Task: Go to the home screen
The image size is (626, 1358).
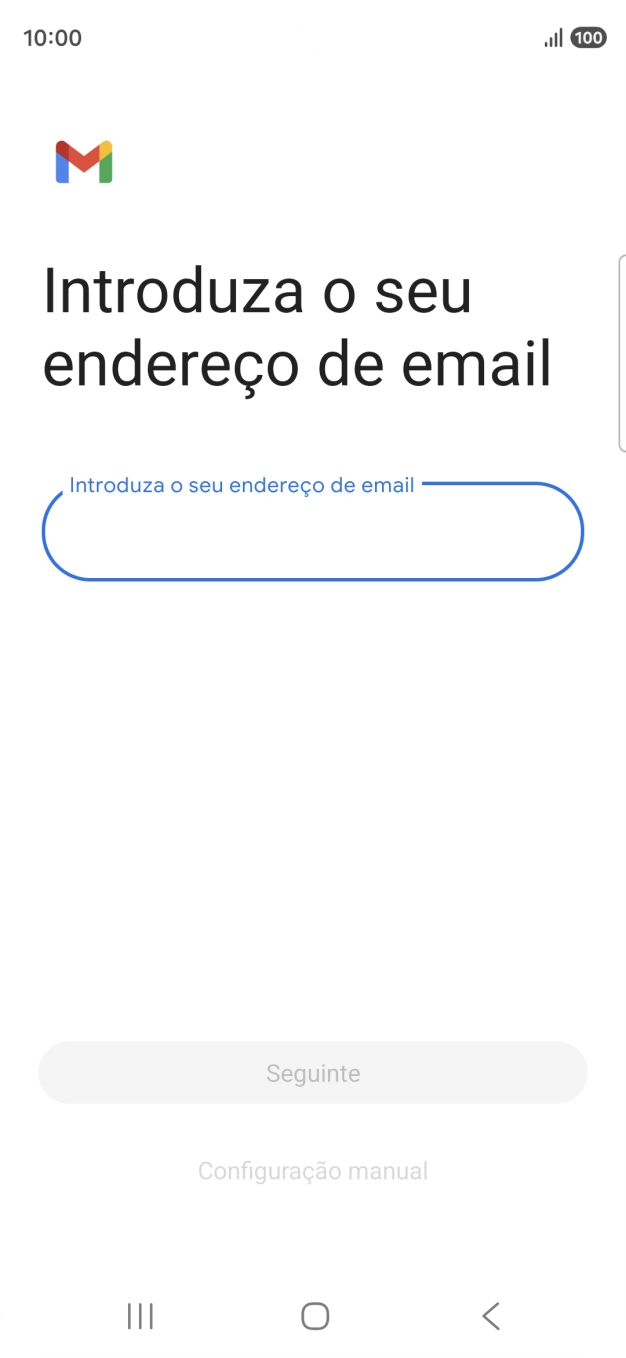Action: click(x=314, y=1316)
